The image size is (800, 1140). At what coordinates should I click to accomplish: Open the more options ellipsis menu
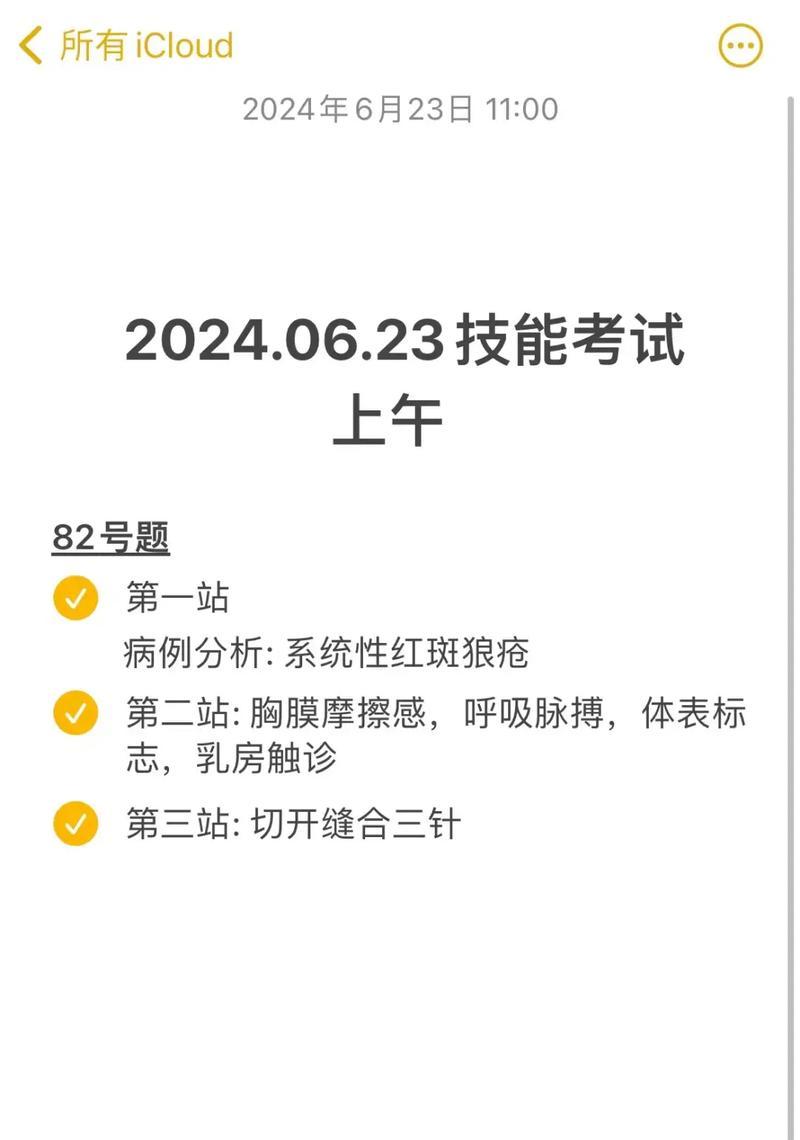[740, 46]
